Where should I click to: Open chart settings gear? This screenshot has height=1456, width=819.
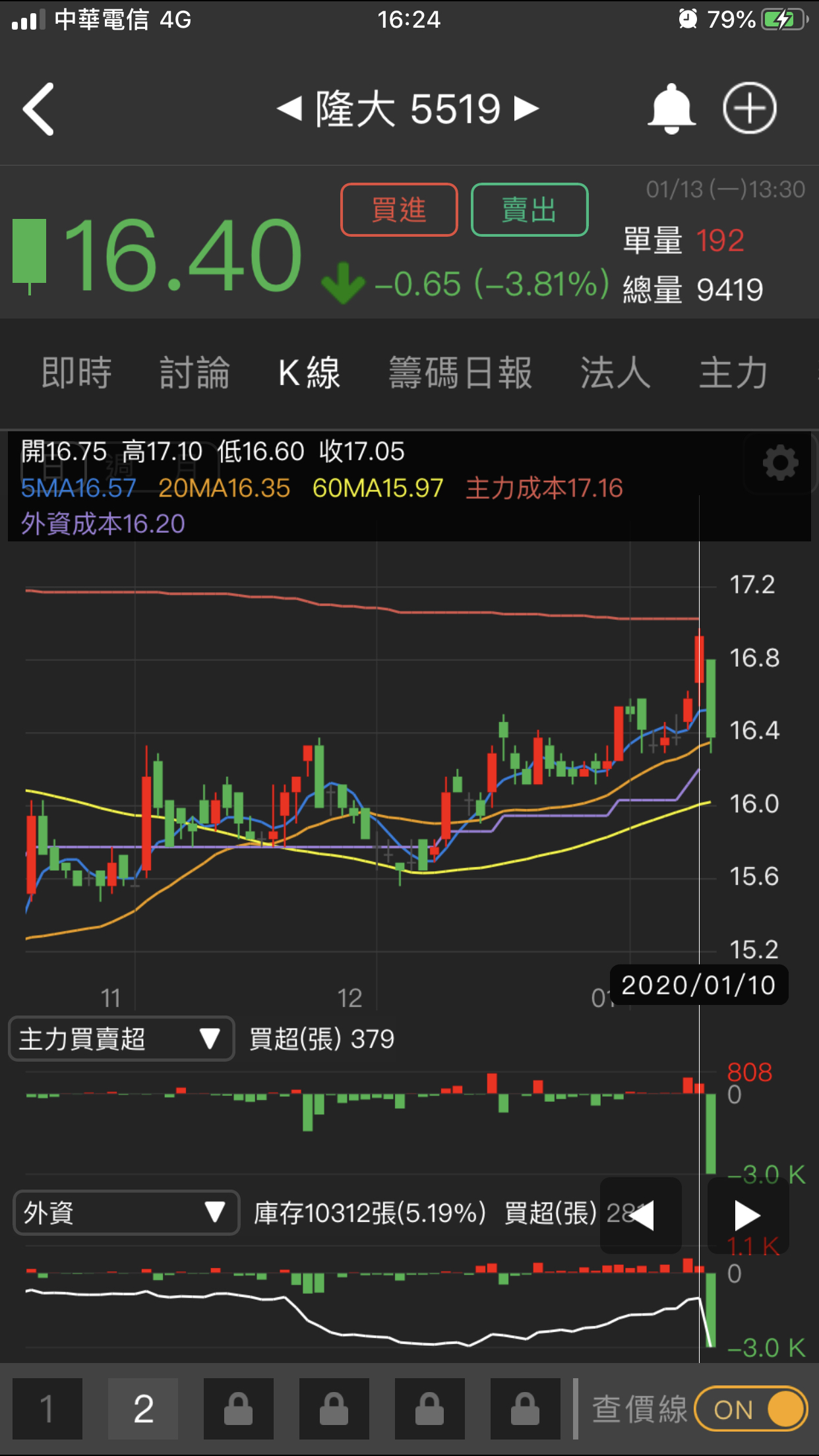[x=780, y=464]
